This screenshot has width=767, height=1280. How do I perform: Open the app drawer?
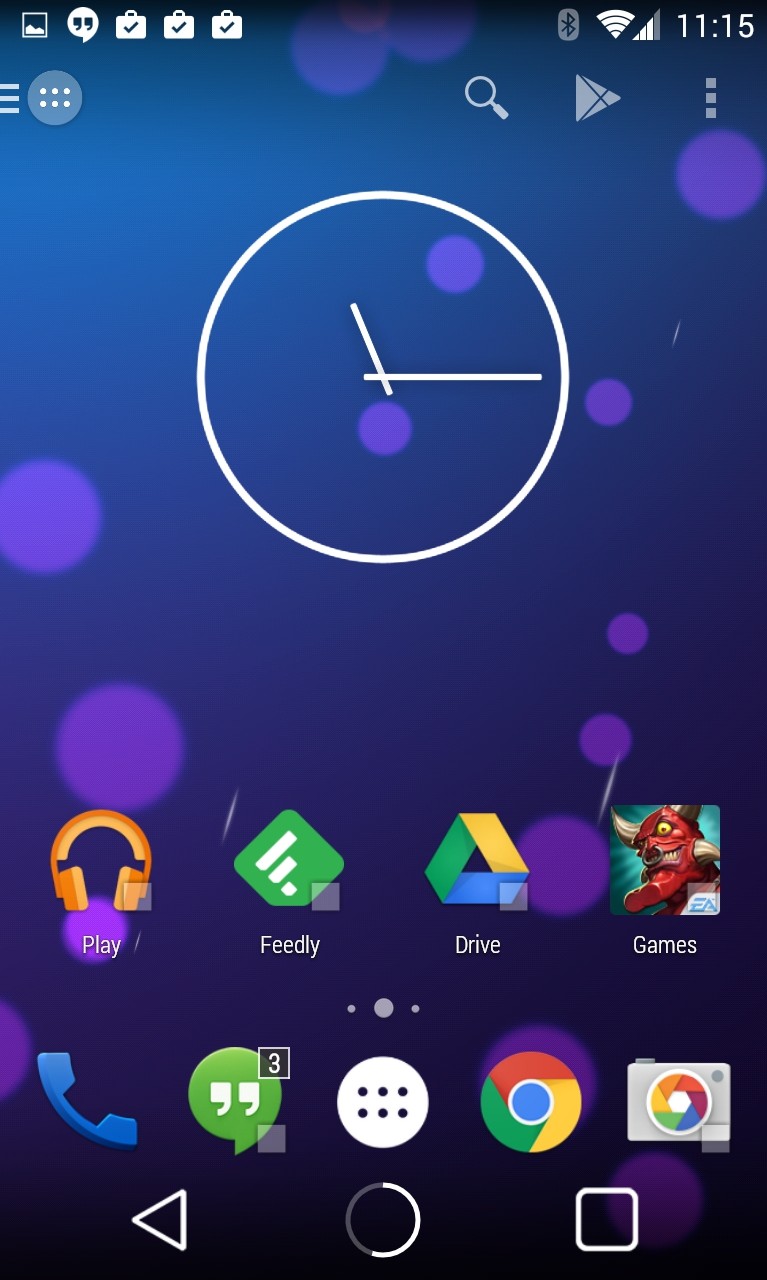pyautogui.click(x=383, y=1102)
